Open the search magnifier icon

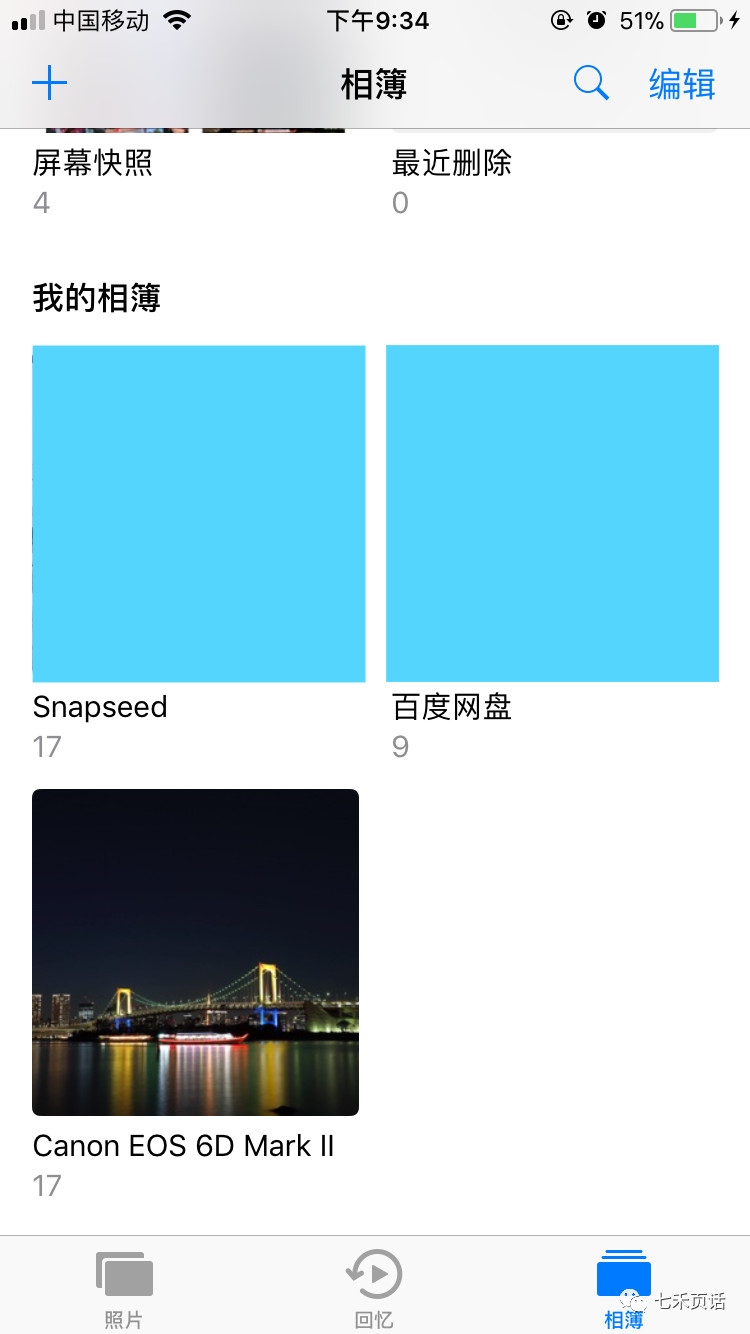(x=591, y=84)
